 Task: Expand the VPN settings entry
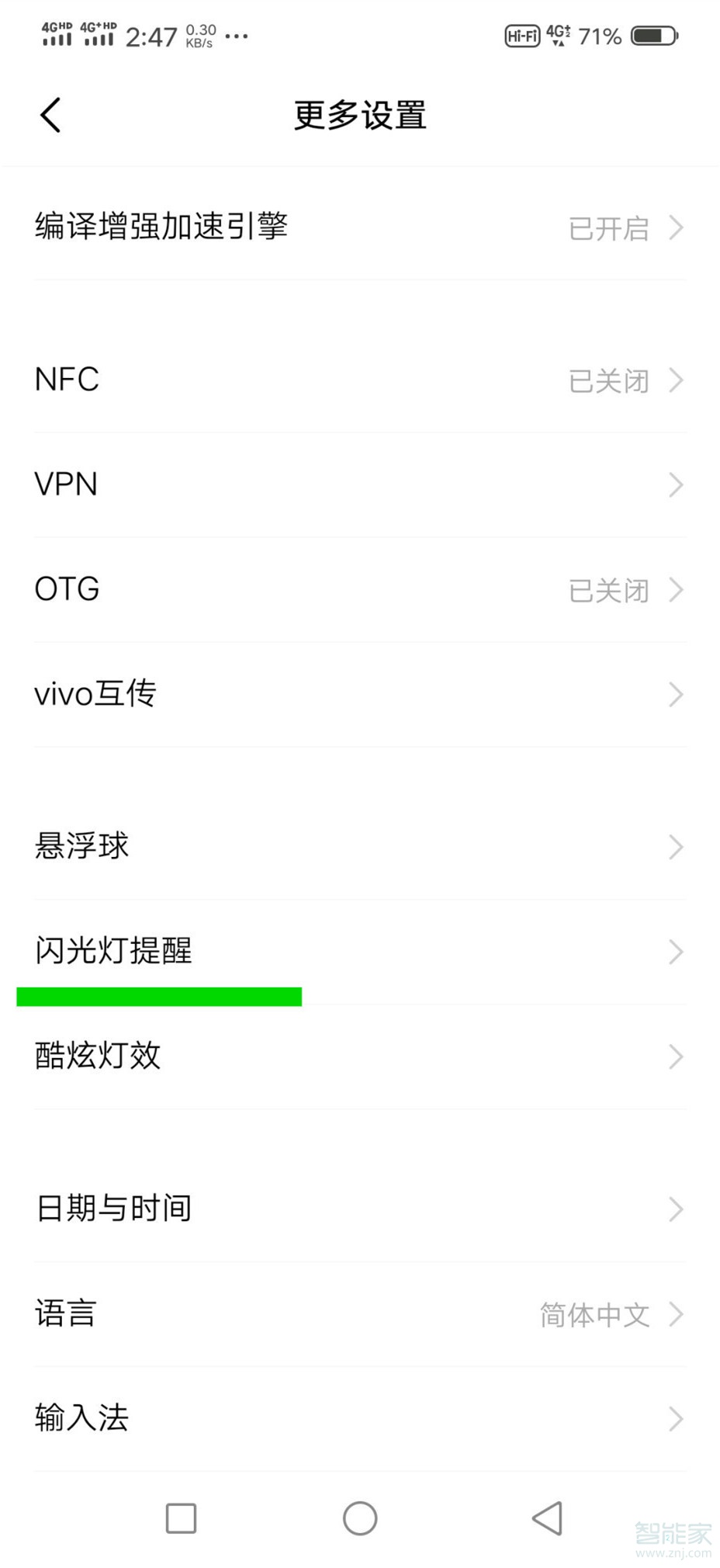tap(360, 485)
